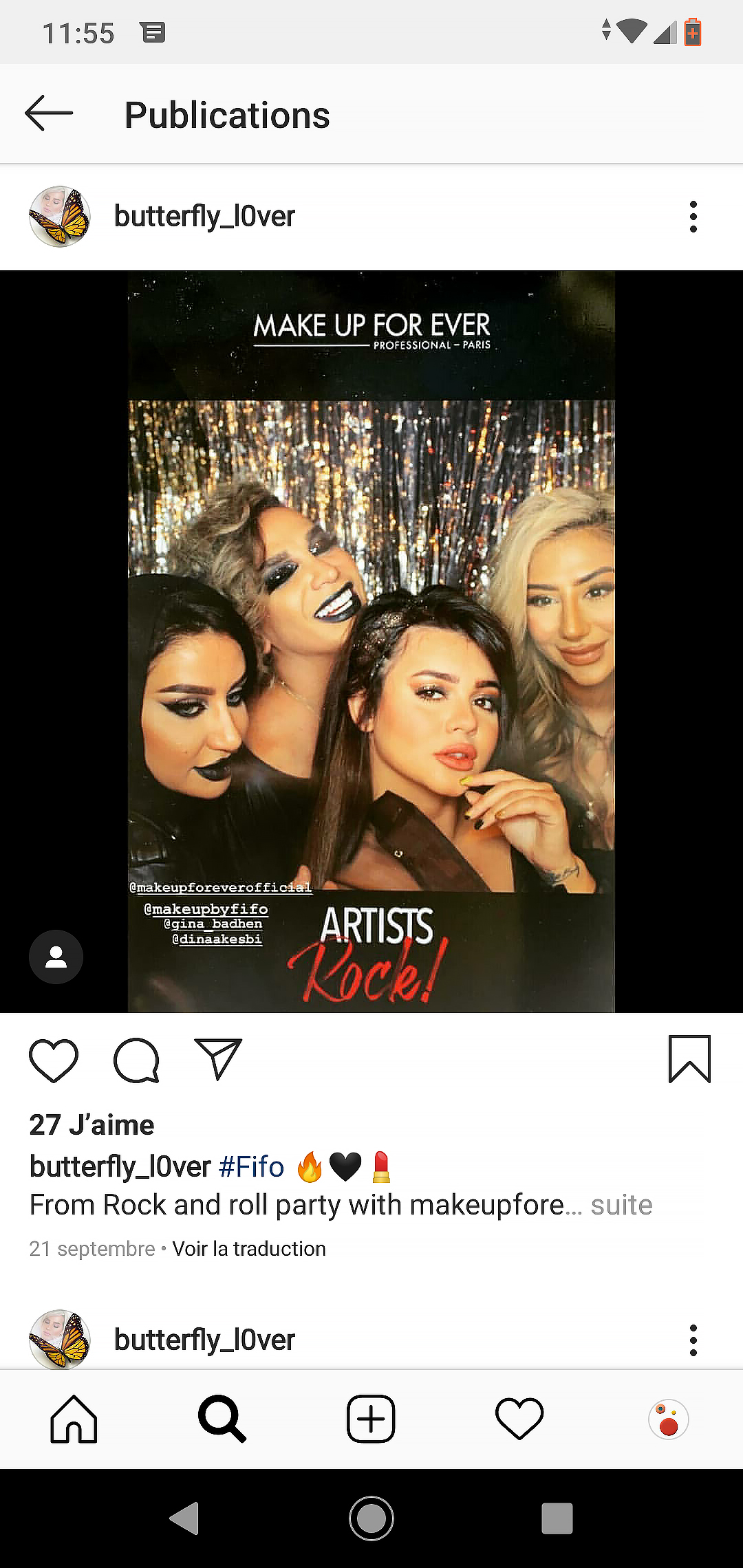Open the Activity heart tab

click(x=519, y=1419)
